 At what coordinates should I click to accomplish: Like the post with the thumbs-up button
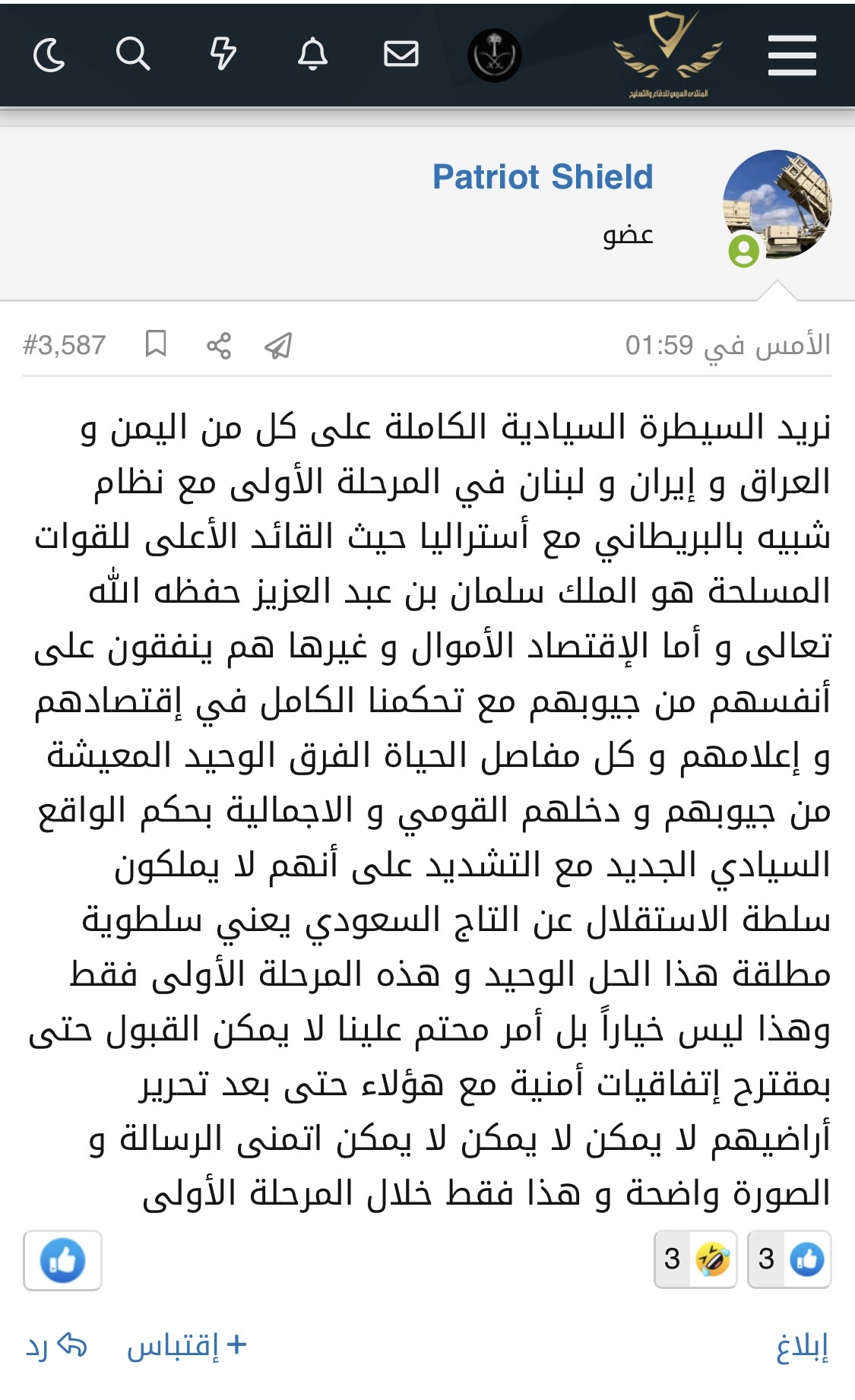[62, 1260]
